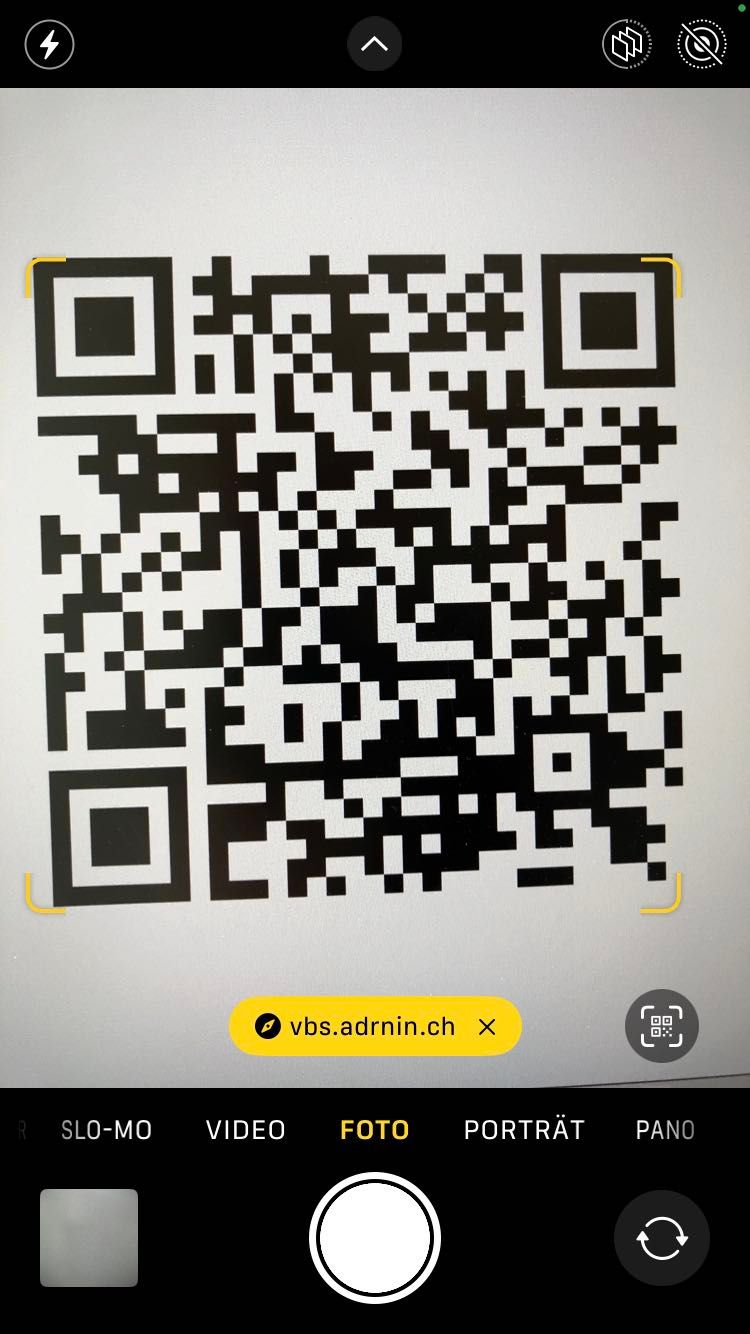
Task: Switch to VIDEO mode
Action: click(x=246, y=1130)
